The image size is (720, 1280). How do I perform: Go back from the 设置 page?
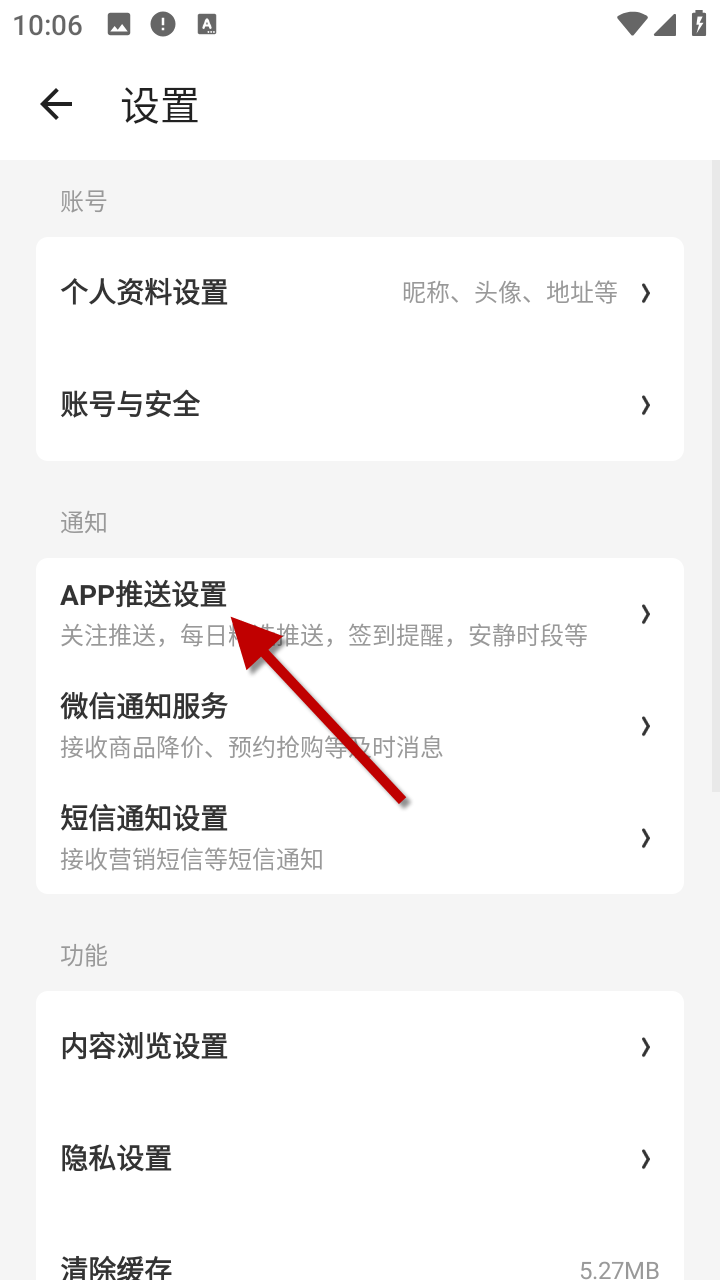(56, 104)
